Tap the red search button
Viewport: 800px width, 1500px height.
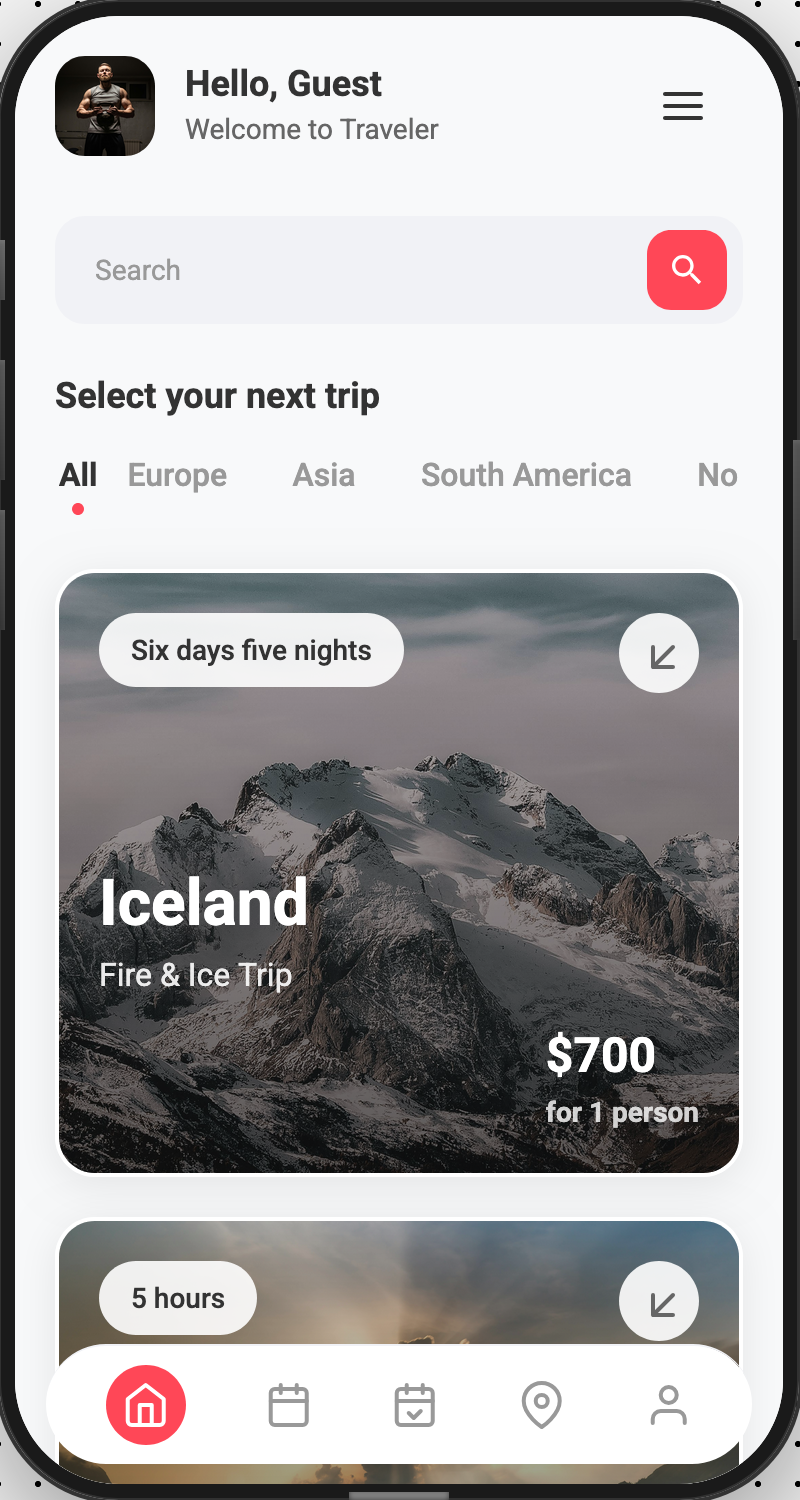(x=687, y=270)
